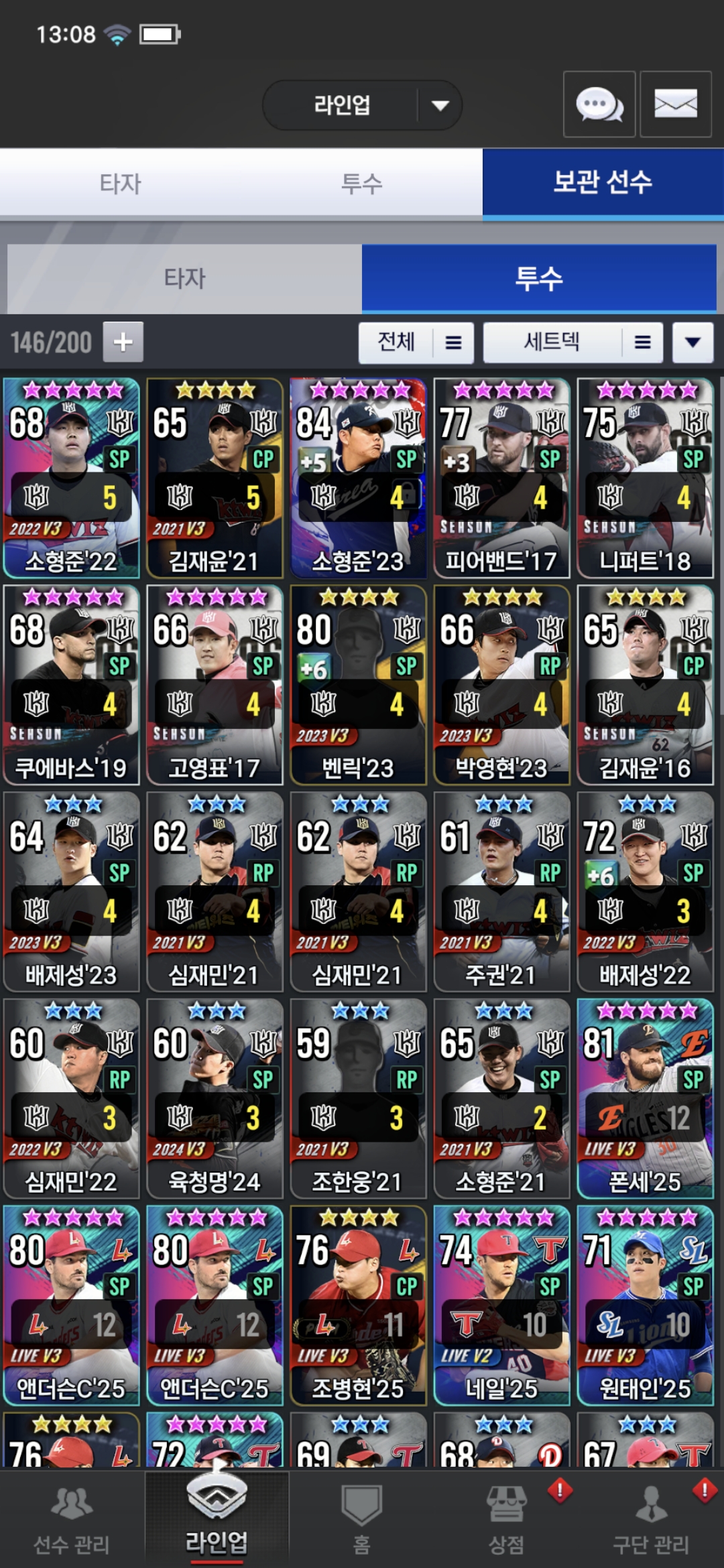Open the chat bubble icon
Image resolution: width=724 pixels, height=1568 pixels.
click(599, 105)
